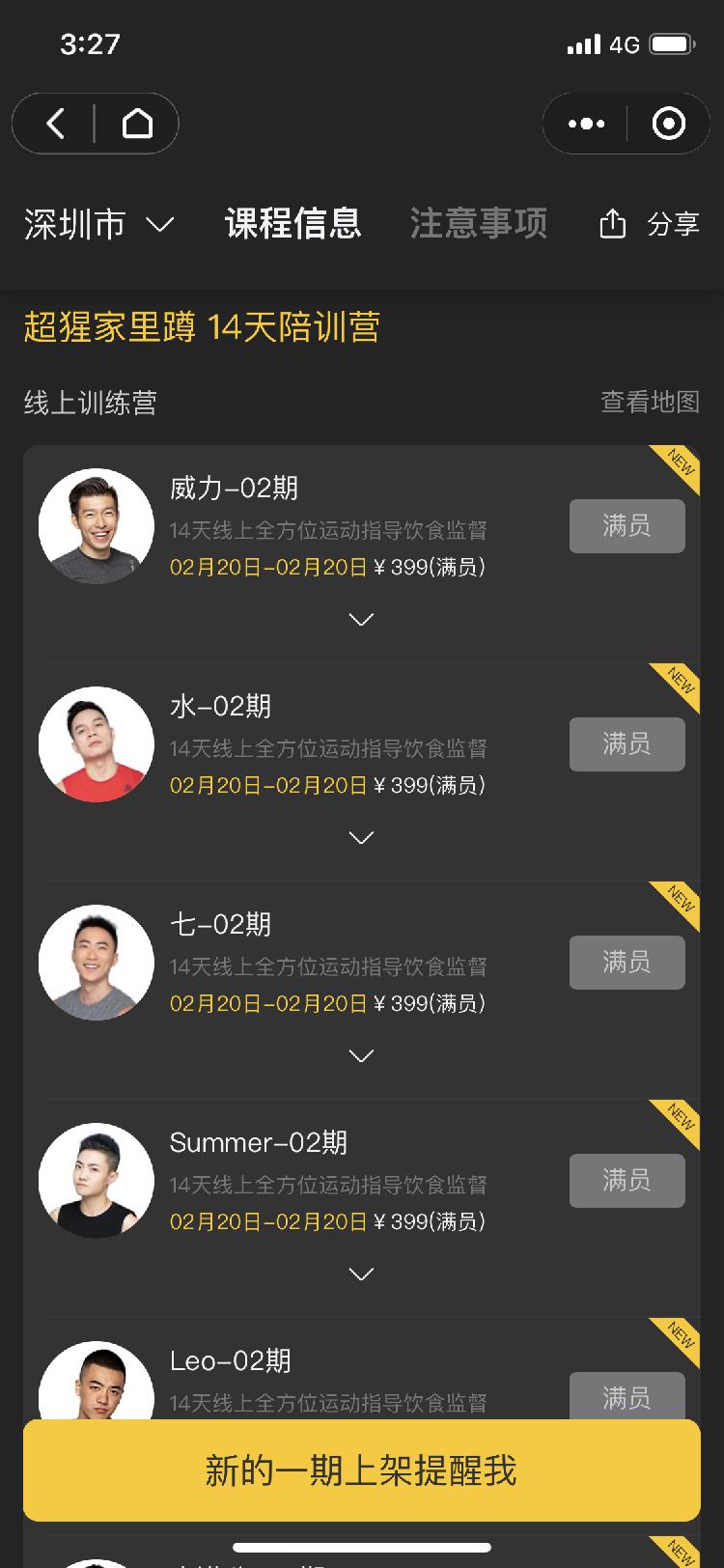Click Summer's circular profile picture
Screen dimensions: 724x1568
(97, 1180)
